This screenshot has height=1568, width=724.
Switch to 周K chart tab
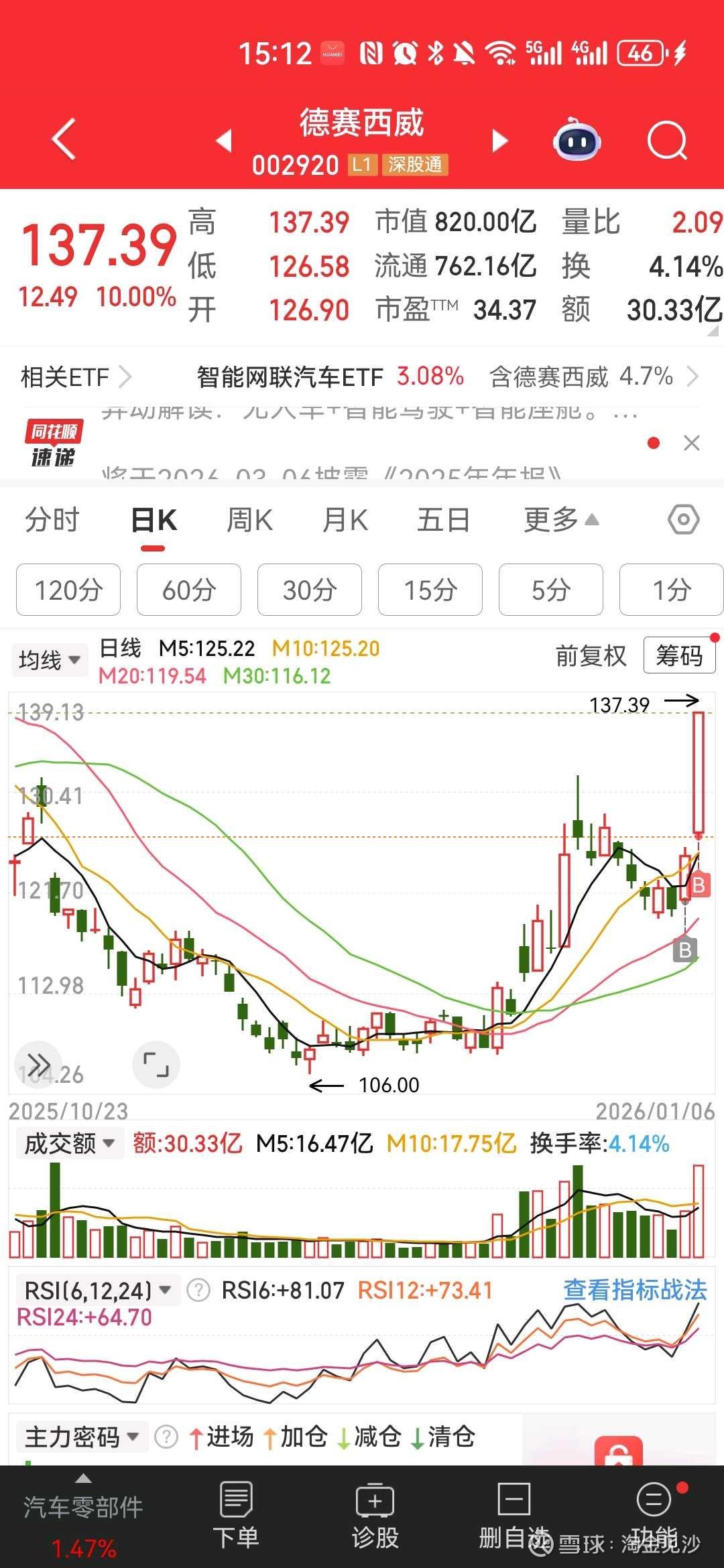249,520
